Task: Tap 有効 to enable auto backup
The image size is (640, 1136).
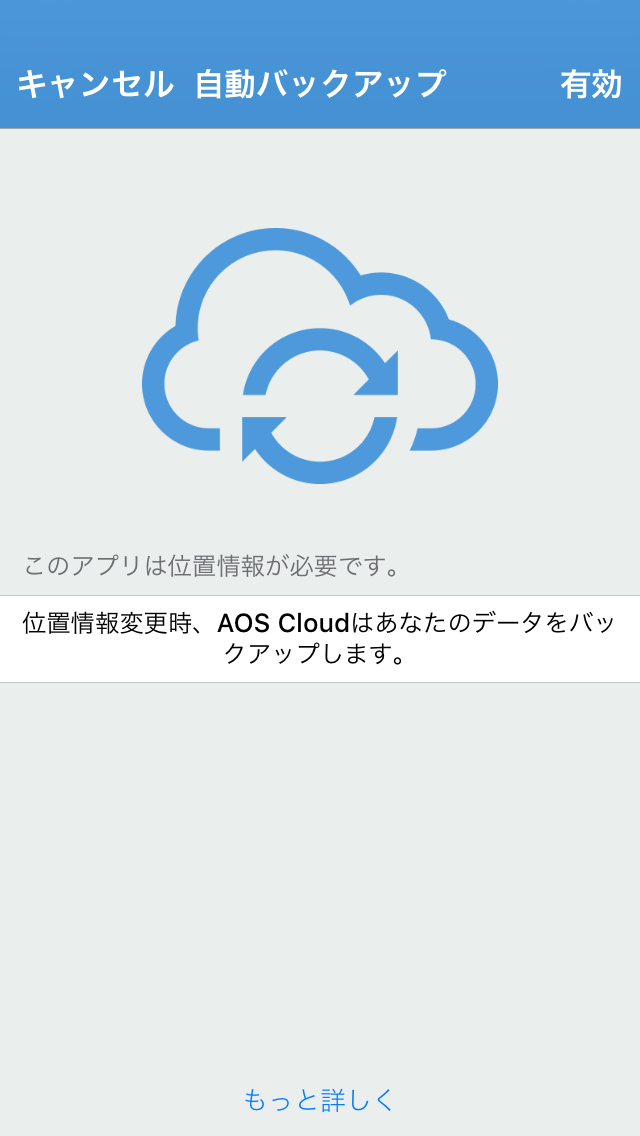Action: coord(591,85)
